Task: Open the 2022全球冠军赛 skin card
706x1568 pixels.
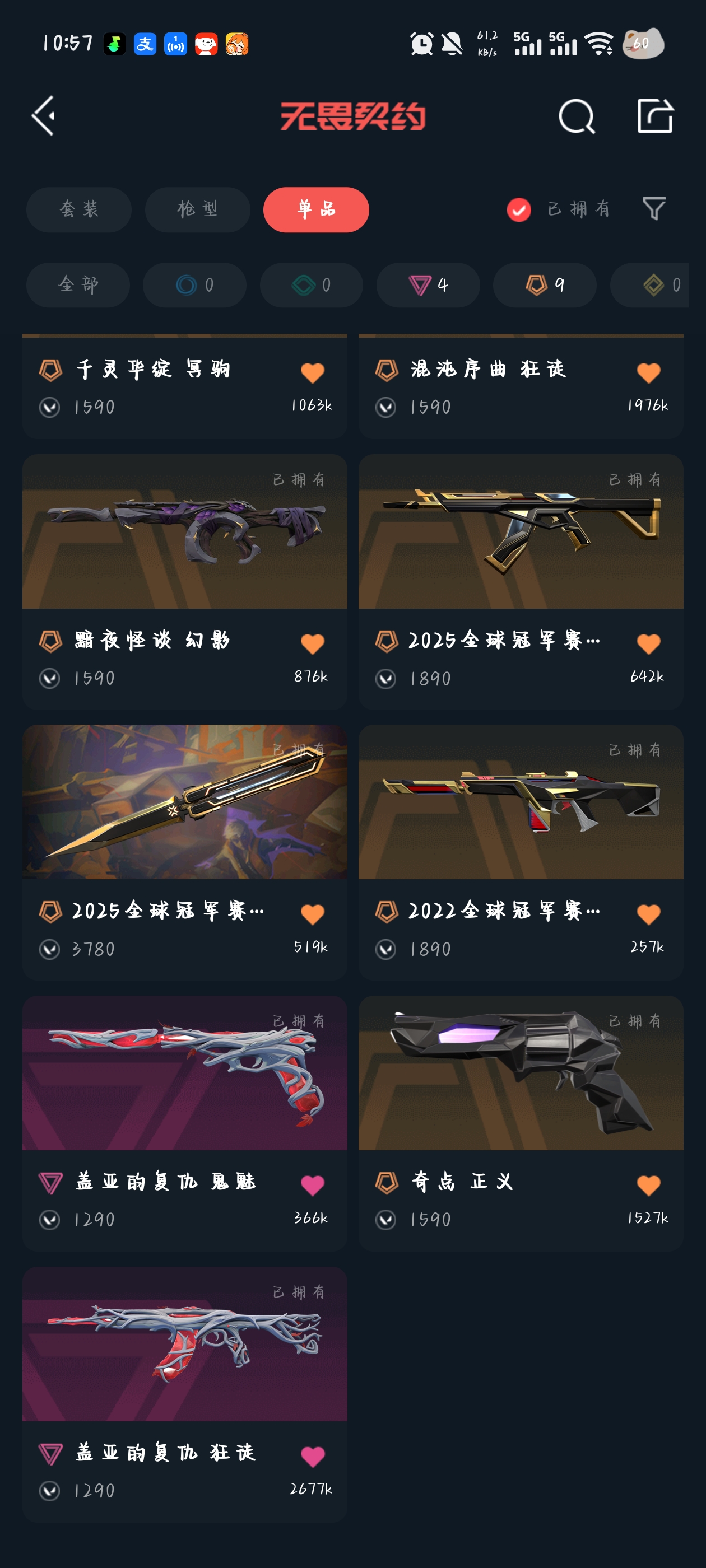Action: pyautogui.click(x=521, y=852)
